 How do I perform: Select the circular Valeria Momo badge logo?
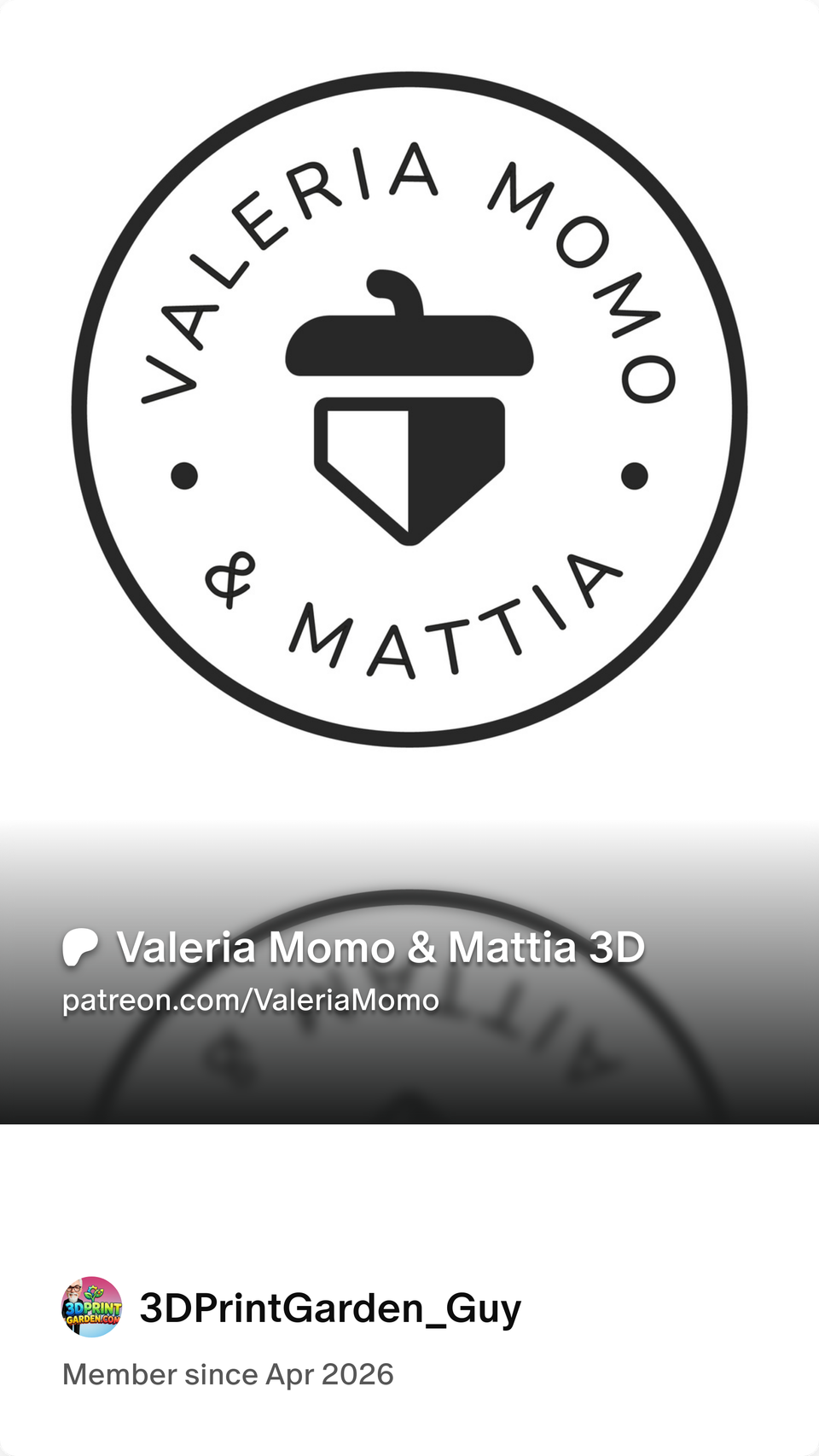(x=409, y=409)
